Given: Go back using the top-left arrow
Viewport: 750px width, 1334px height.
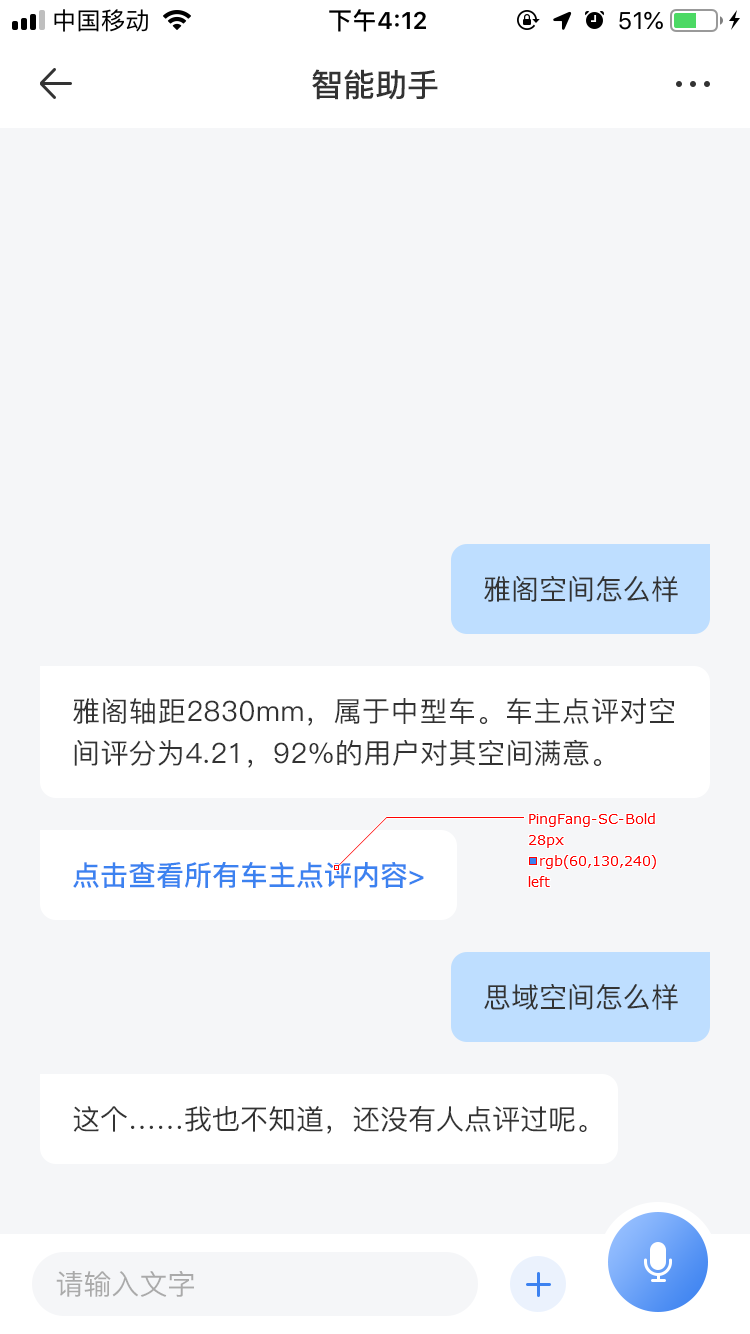Looking at the screenshot, I should point(56,84).
